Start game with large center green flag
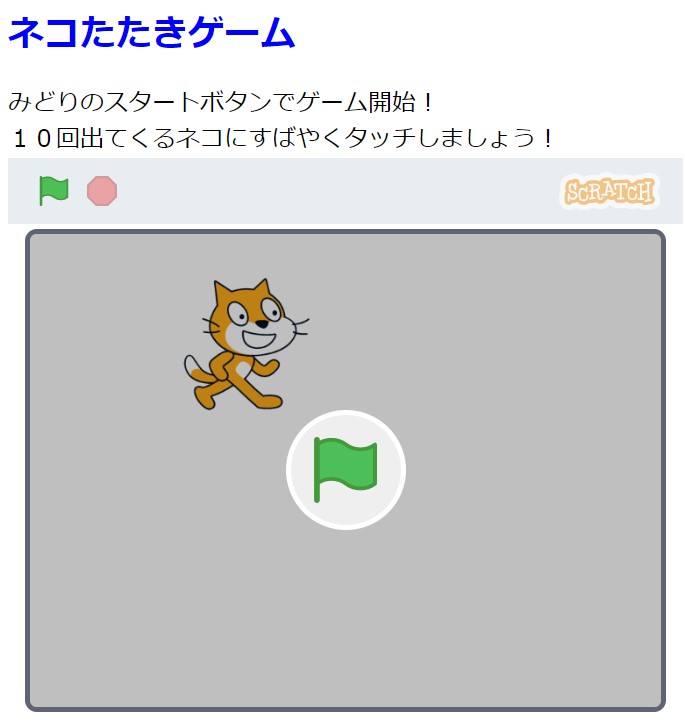Viewport: 685px width, 726px height. 346,470
